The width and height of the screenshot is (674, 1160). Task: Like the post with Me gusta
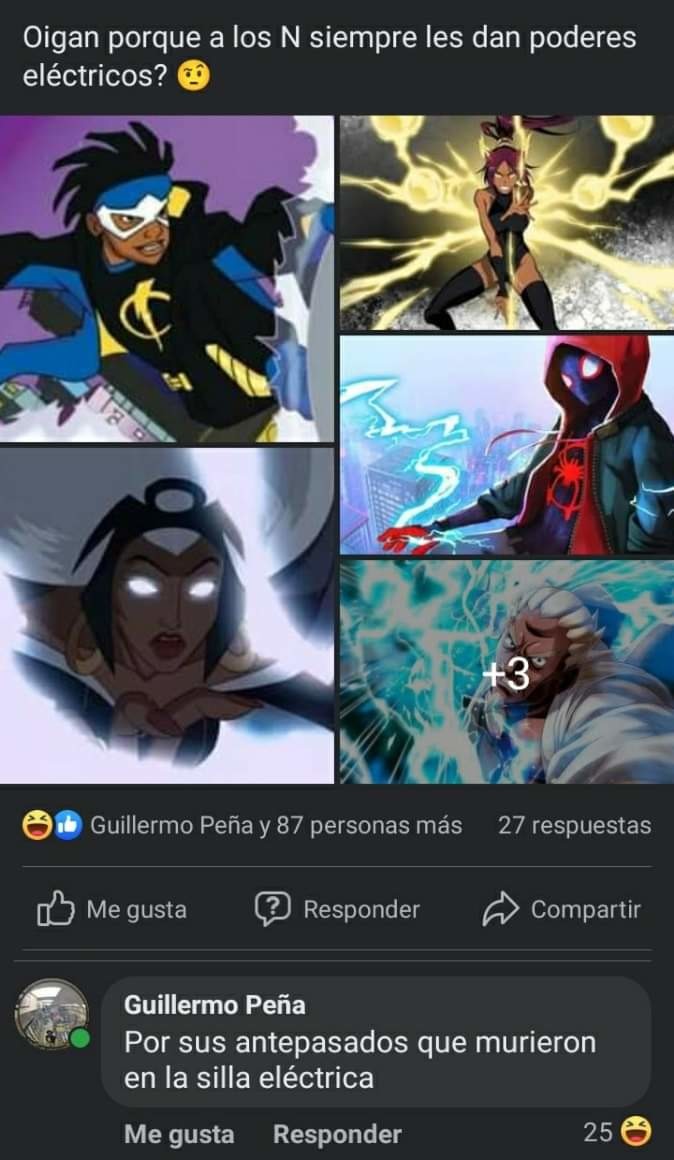coord(112,909)
